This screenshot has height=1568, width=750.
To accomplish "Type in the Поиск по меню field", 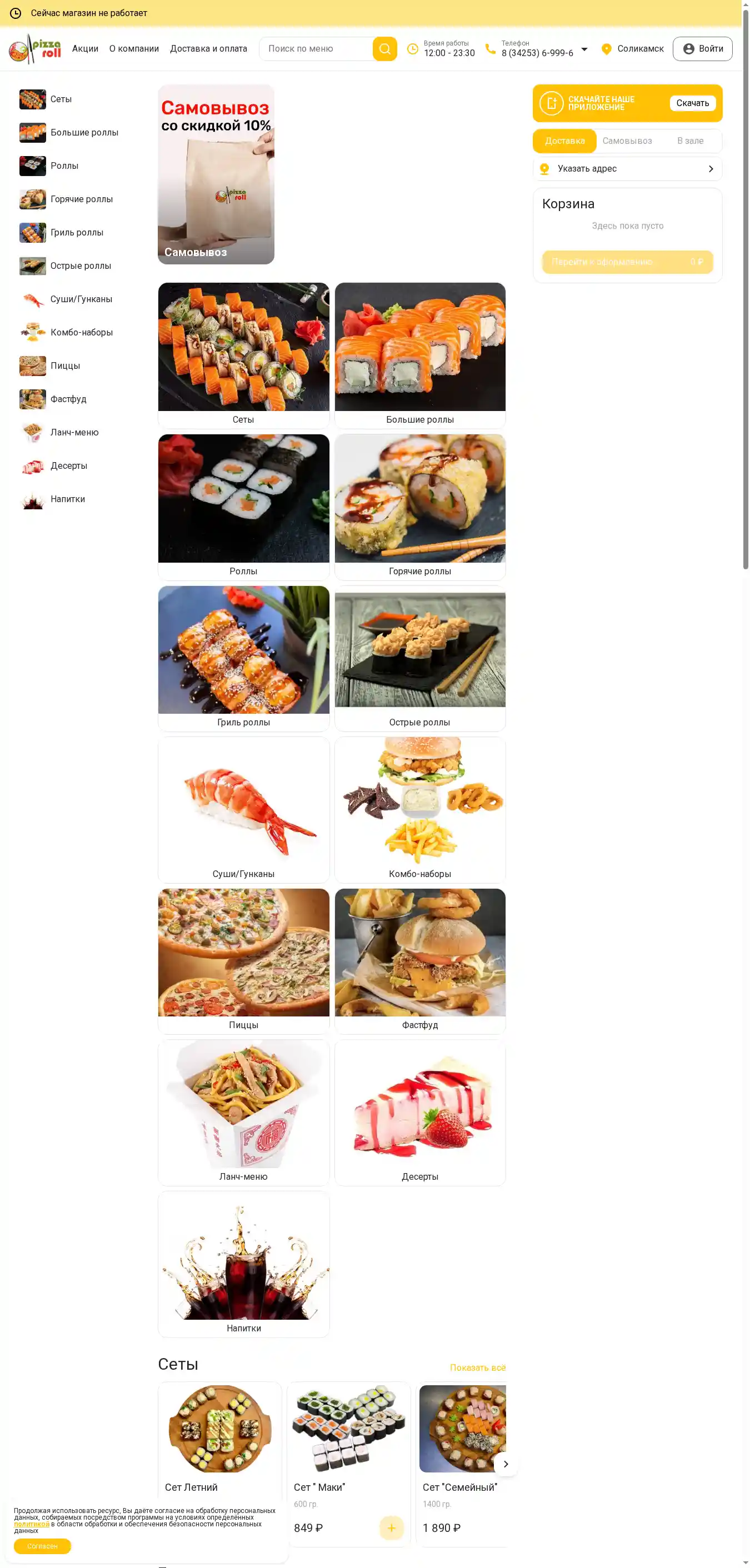I will pyautogui.click(x=317, y=49).
